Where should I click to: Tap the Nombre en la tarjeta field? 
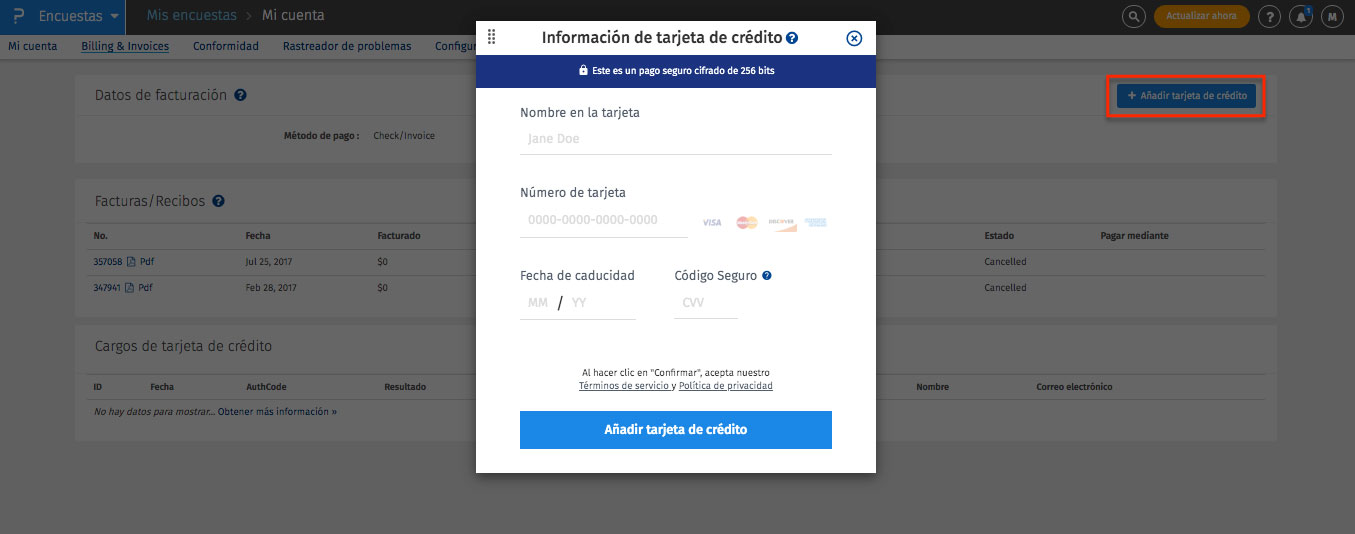click(675, 139)
